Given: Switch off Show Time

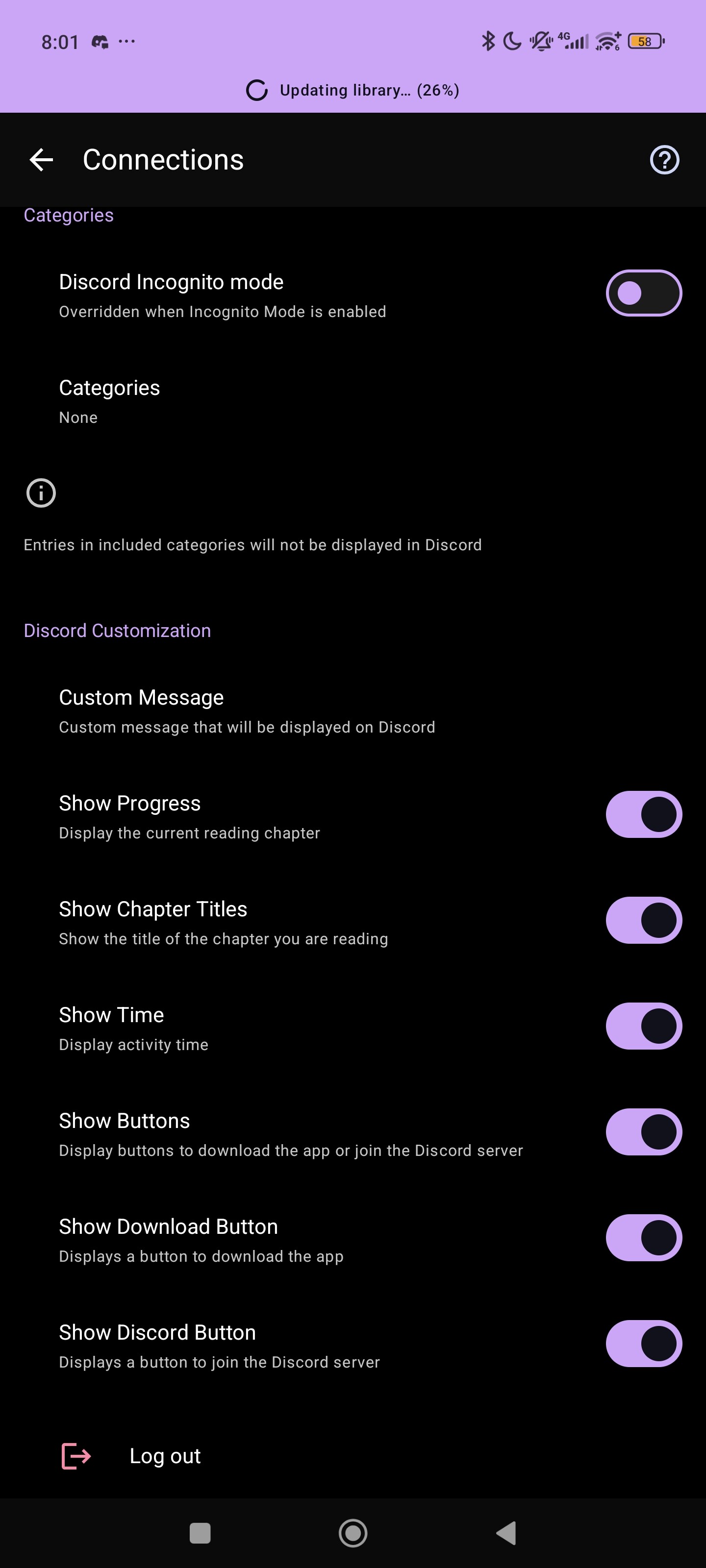Looking at the screenshot, I should (x=643, y=1026).
